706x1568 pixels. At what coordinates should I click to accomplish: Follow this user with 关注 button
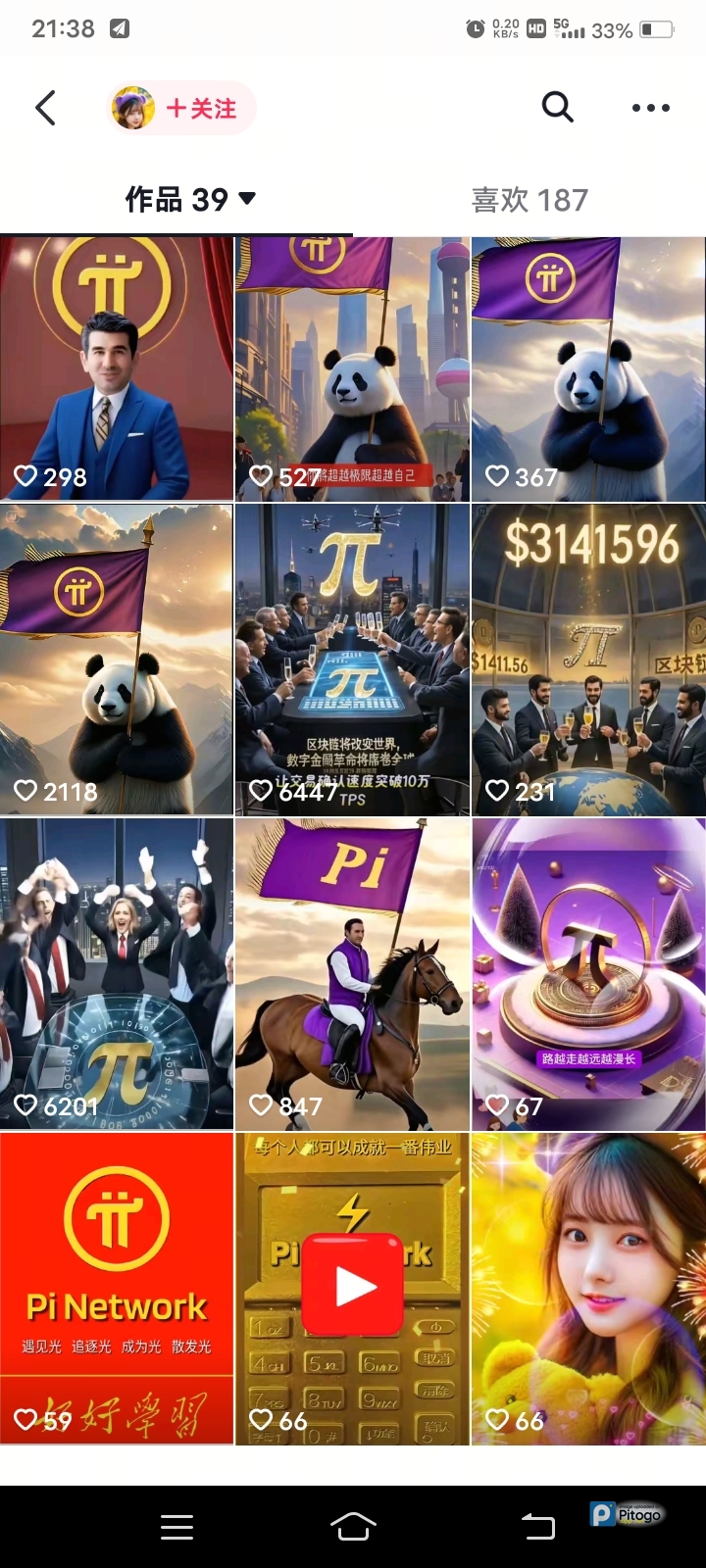coord(200,108)
